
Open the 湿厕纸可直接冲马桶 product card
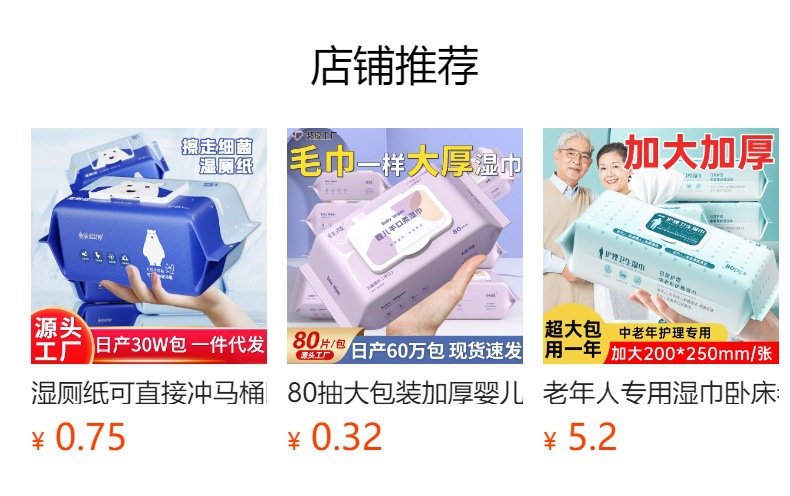(x=149, y=246)
